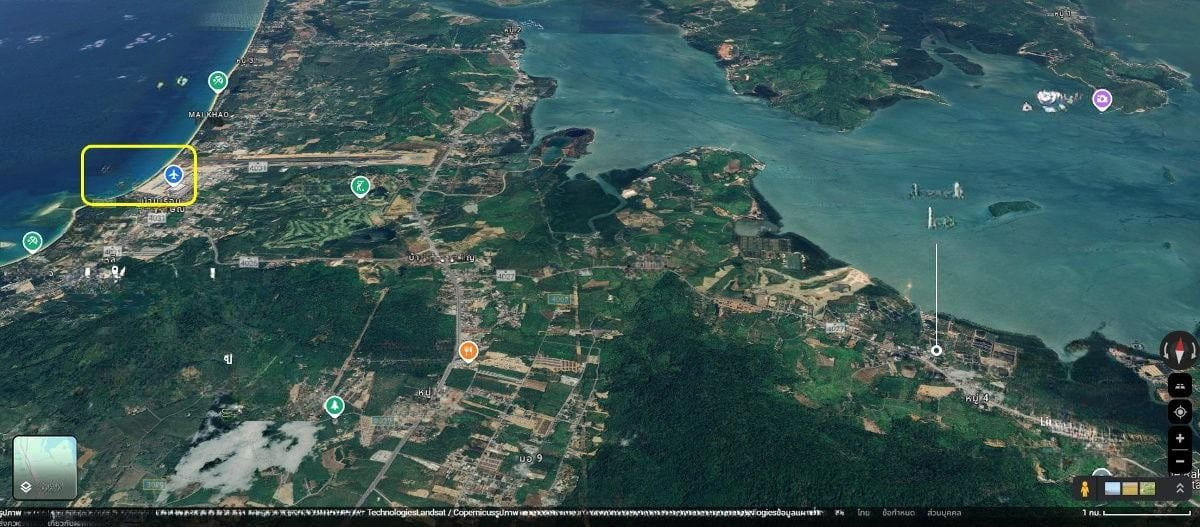Tap the compass to reset north
Image resolution: width=1200 pixels, height=527 pixels.
coord(1180,350)
